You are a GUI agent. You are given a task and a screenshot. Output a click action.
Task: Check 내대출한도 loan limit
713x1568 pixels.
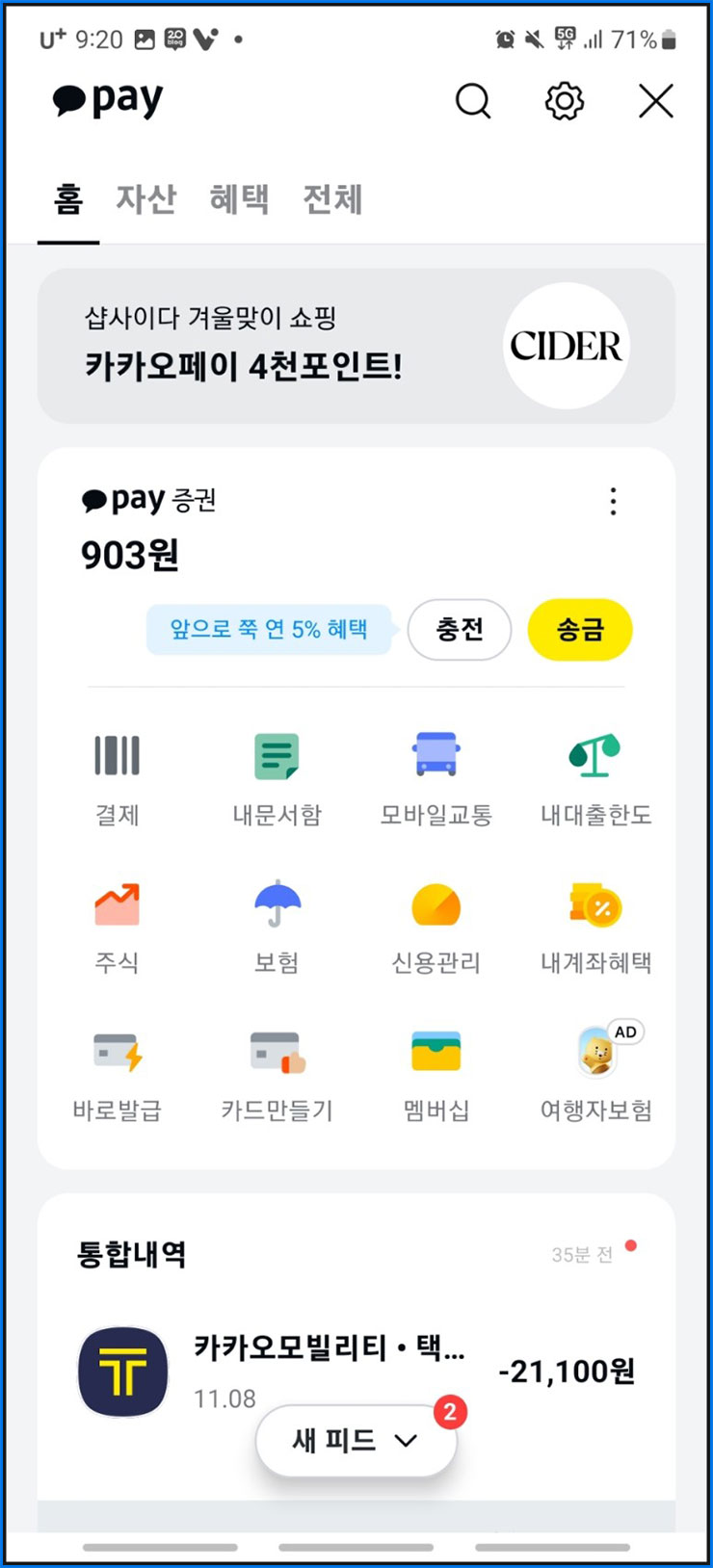pyautogui.click(x=595, y=775)
